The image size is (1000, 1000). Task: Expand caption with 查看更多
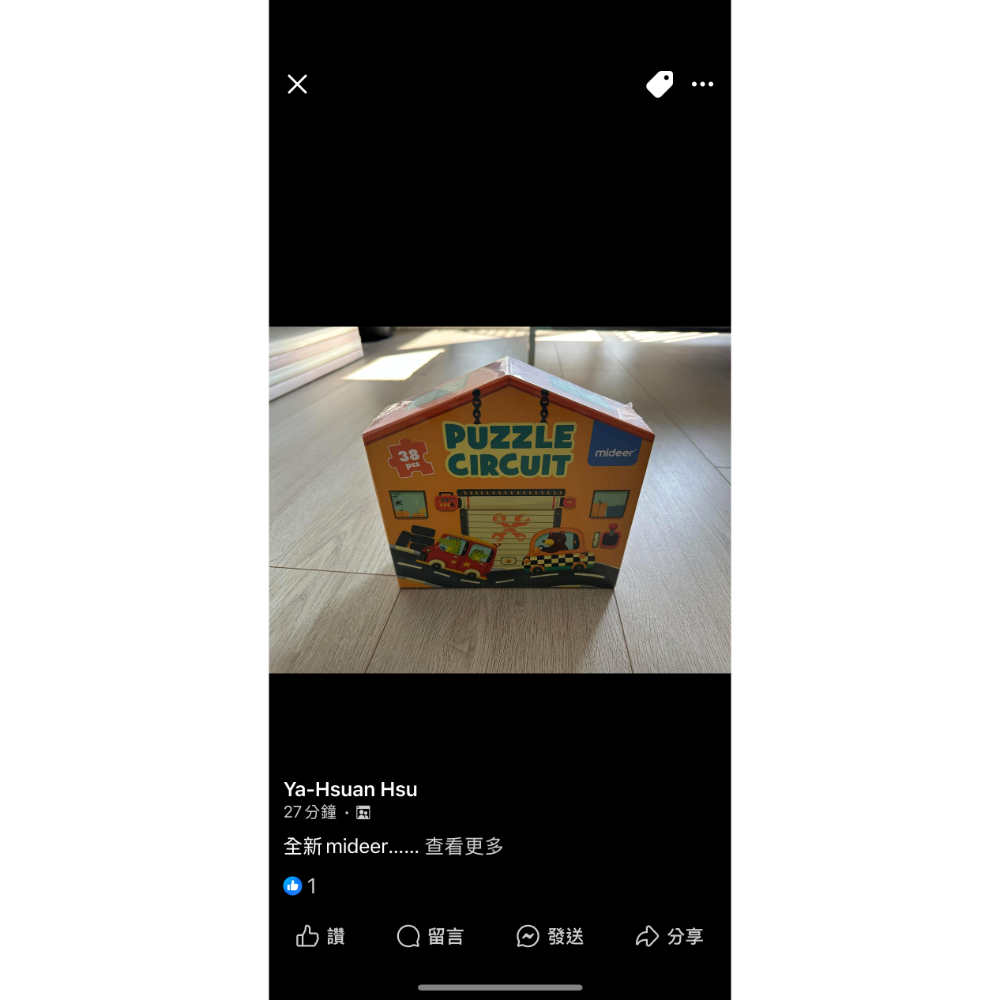(464, 846)
